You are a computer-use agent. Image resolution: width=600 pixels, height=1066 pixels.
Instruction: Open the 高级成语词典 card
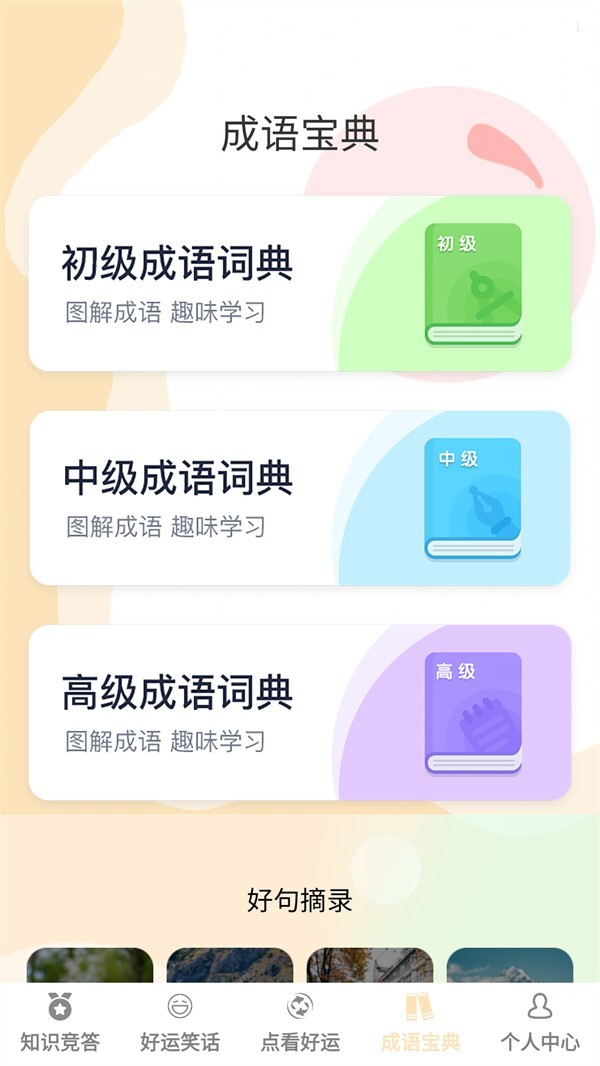click(x=299, y=712)
